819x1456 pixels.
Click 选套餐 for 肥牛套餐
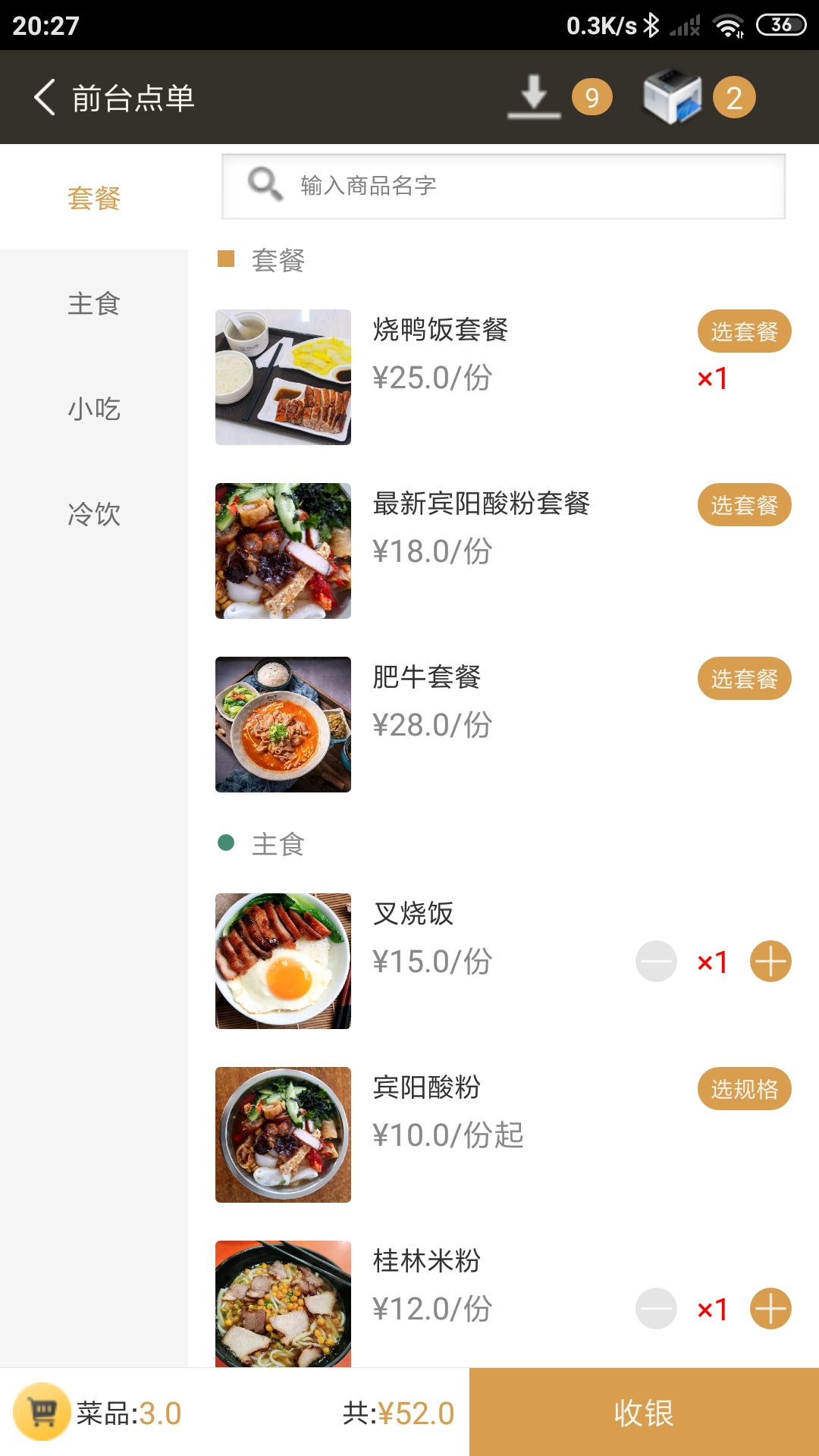(x=744, y=679)
